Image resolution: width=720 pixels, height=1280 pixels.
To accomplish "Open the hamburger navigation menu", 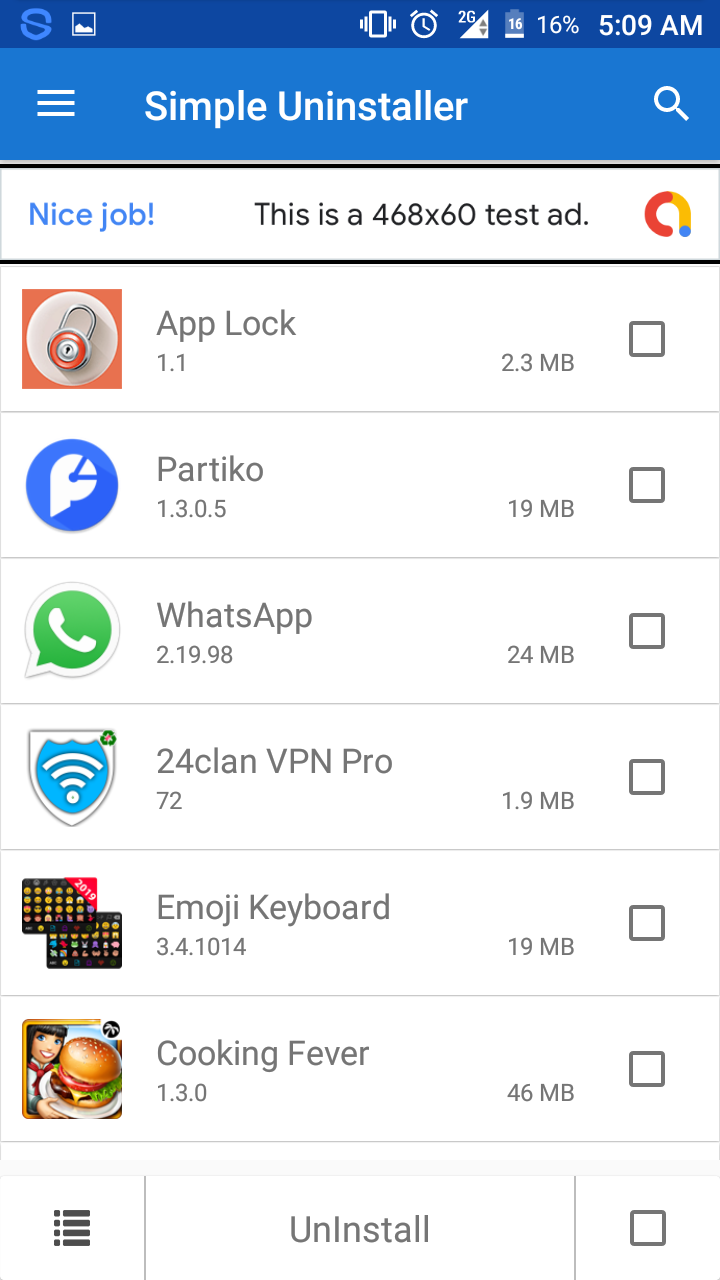I will click(56, 105).
